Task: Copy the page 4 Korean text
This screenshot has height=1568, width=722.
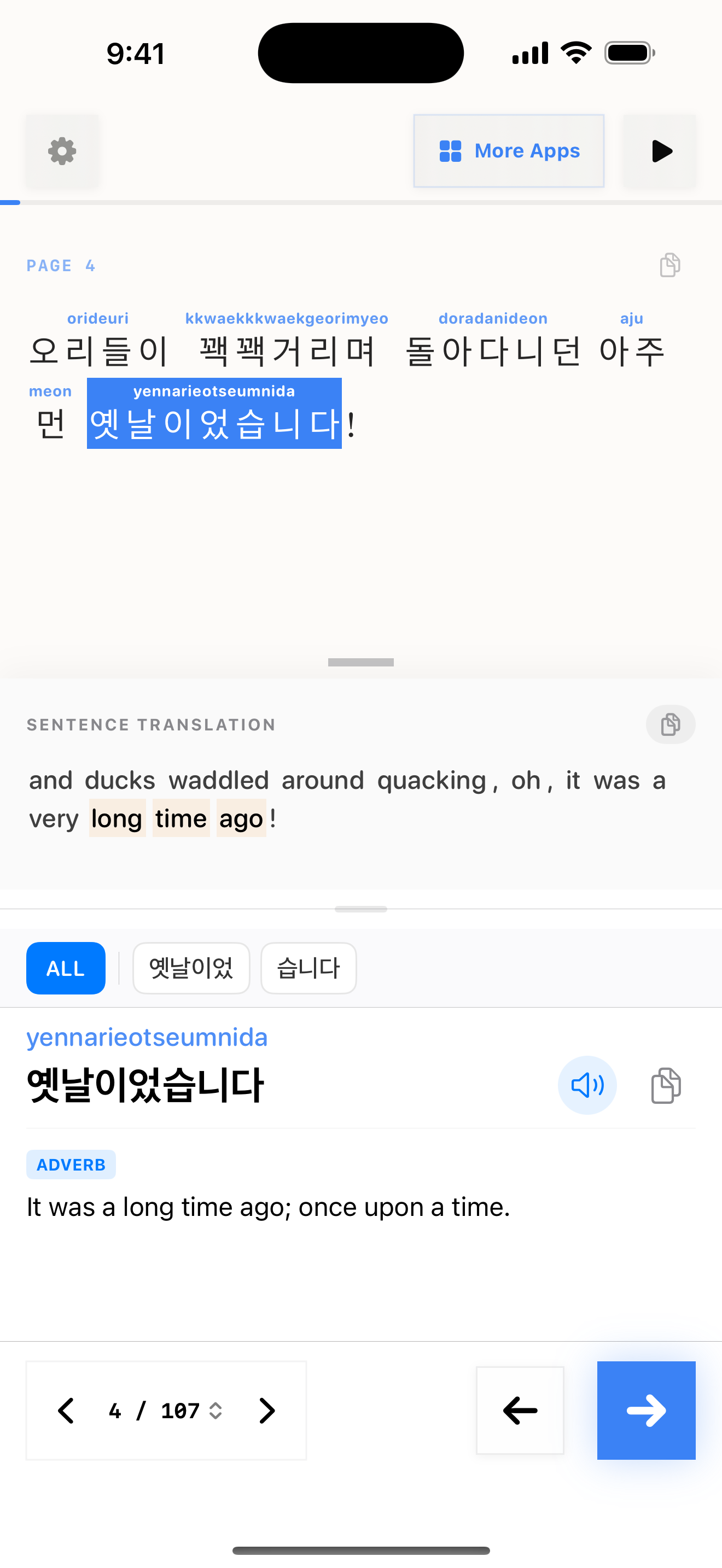Action: pyautogui.click(x=669, y=265)
